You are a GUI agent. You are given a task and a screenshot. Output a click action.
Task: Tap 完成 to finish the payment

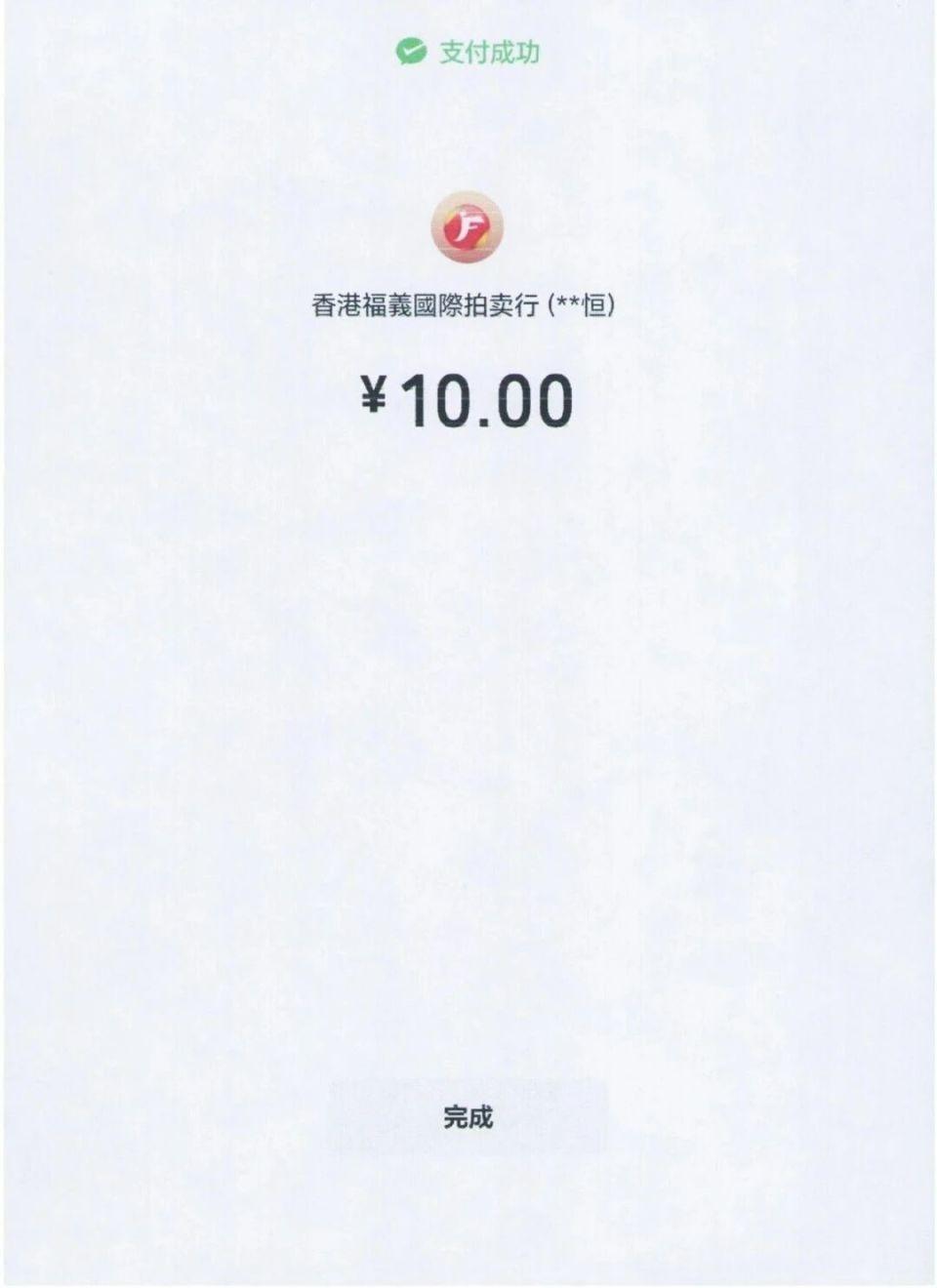click(x=468, y=1117)
